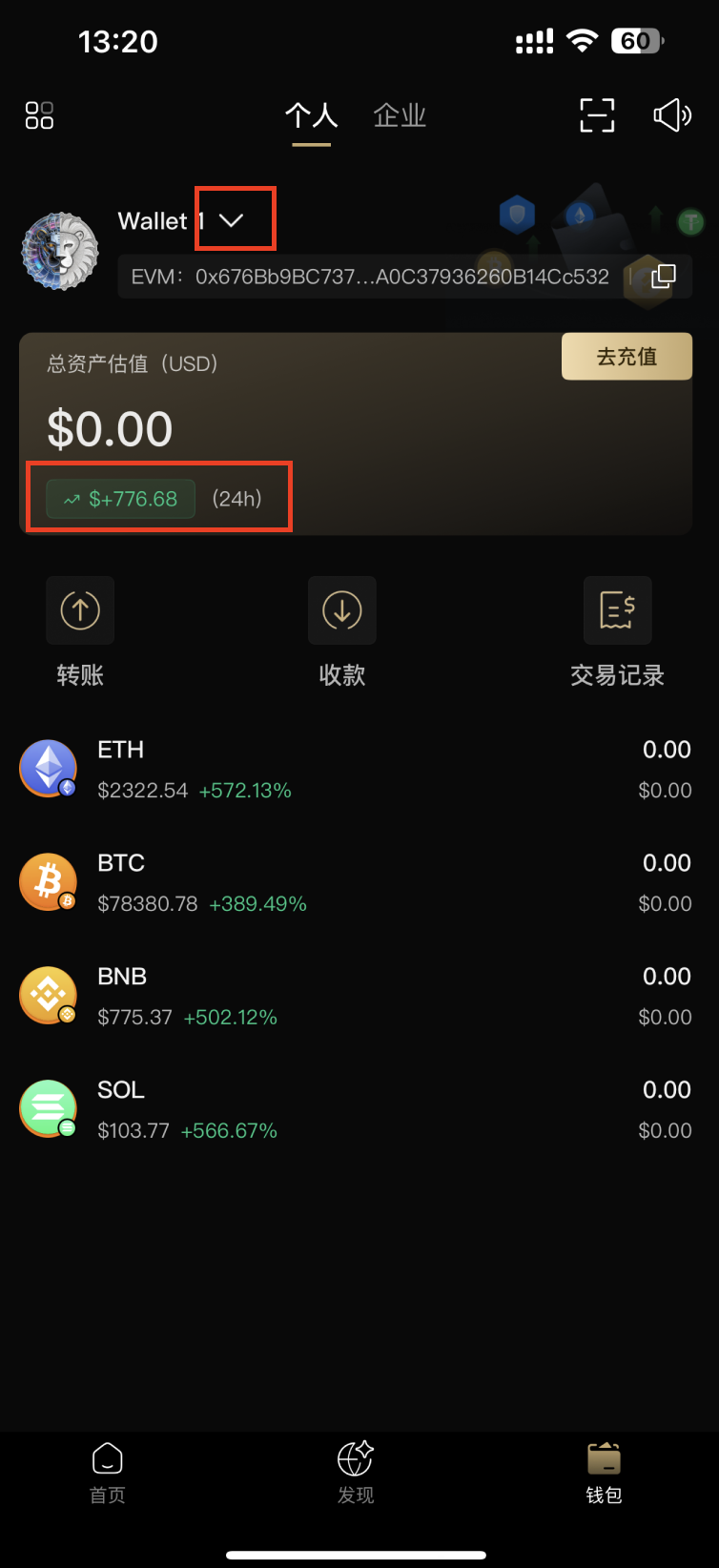719x1568 pixels.
Task: Select the 个人 tab
Action: pyautogui.click(x=311, y=116)
